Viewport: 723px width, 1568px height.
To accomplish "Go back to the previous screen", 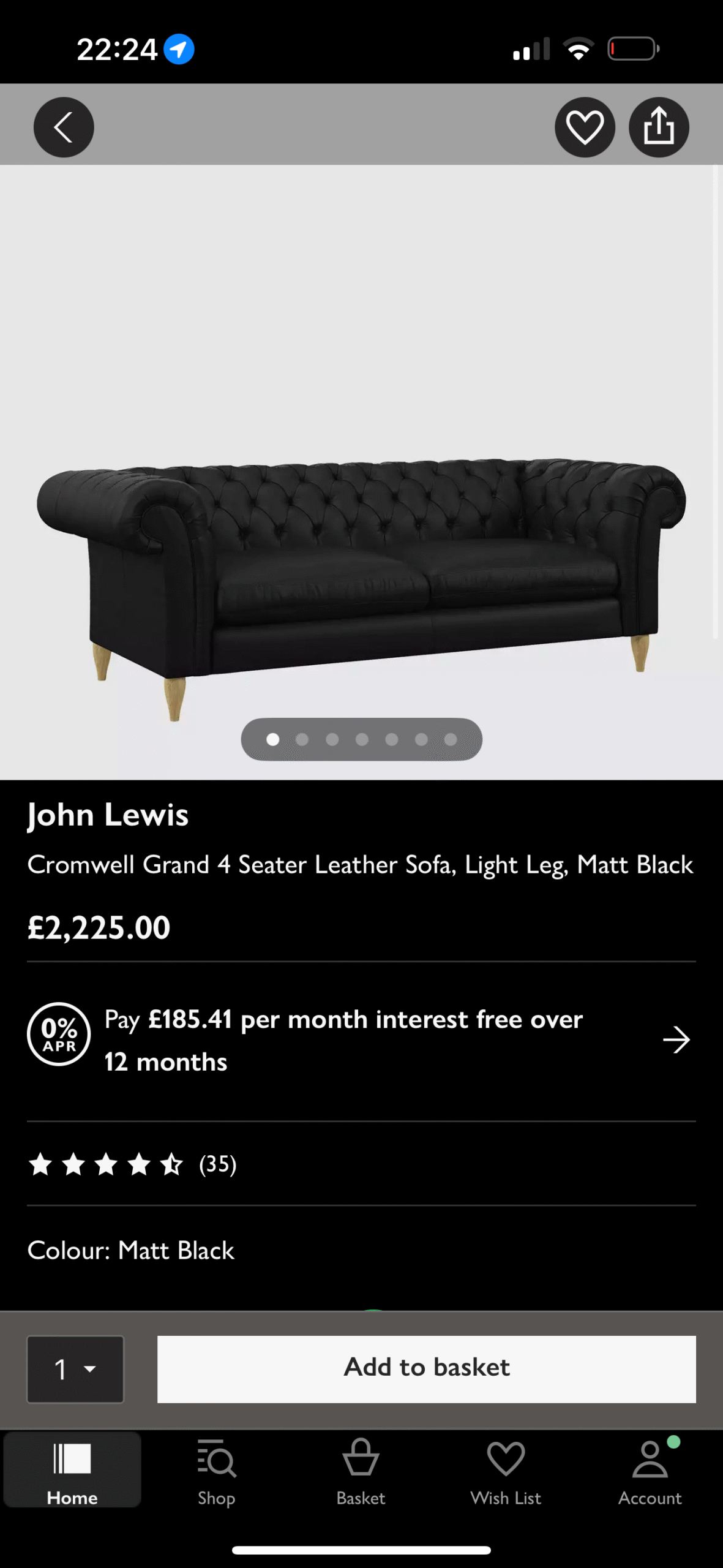I will pyautogui.click(x=64, y=127).
